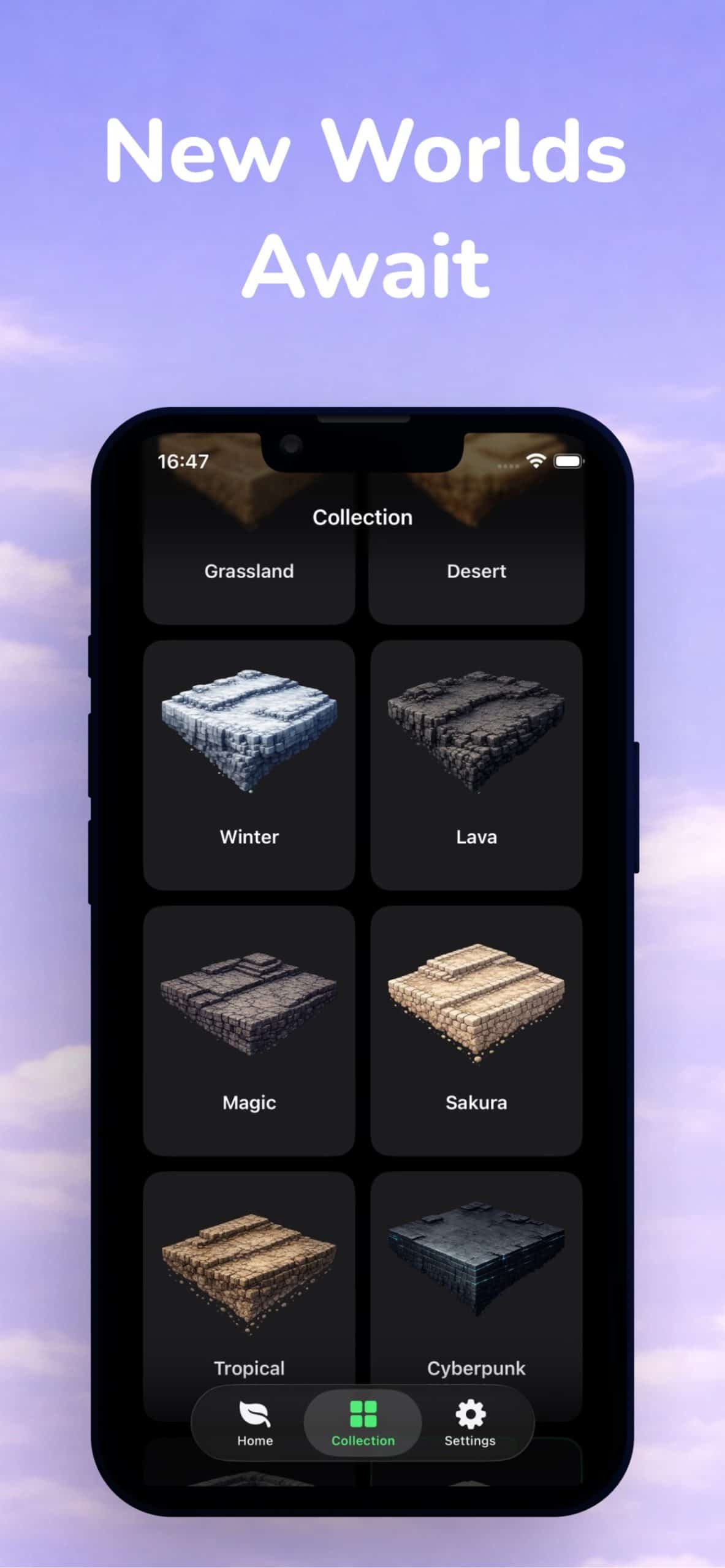Viewport: 725px width, 1568px height.
Task: Select the Magic world
Action: point(249,1005)
